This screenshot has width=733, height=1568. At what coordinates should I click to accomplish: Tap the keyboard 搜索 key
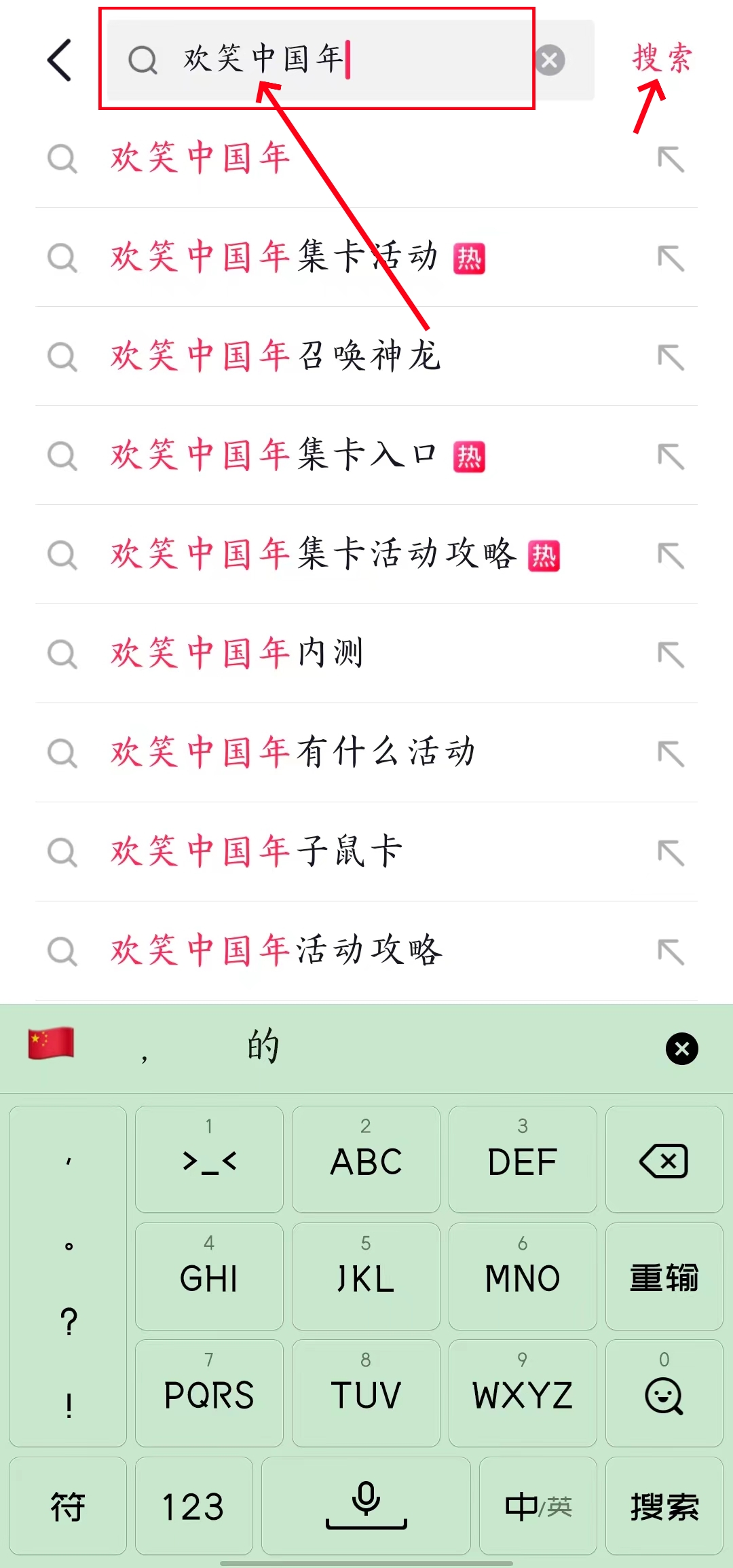(x=664, y=1506)
